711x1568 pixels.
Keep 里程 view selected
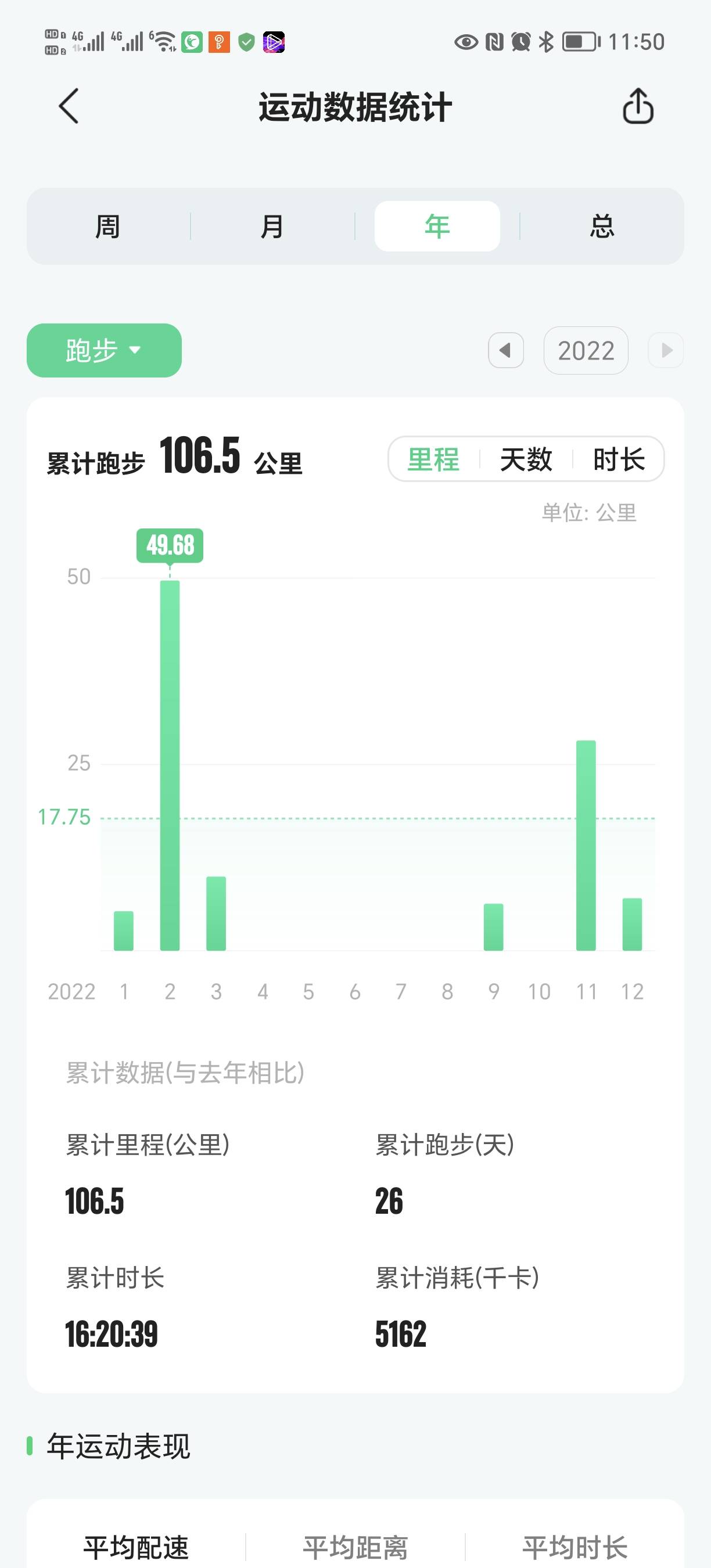434,459
